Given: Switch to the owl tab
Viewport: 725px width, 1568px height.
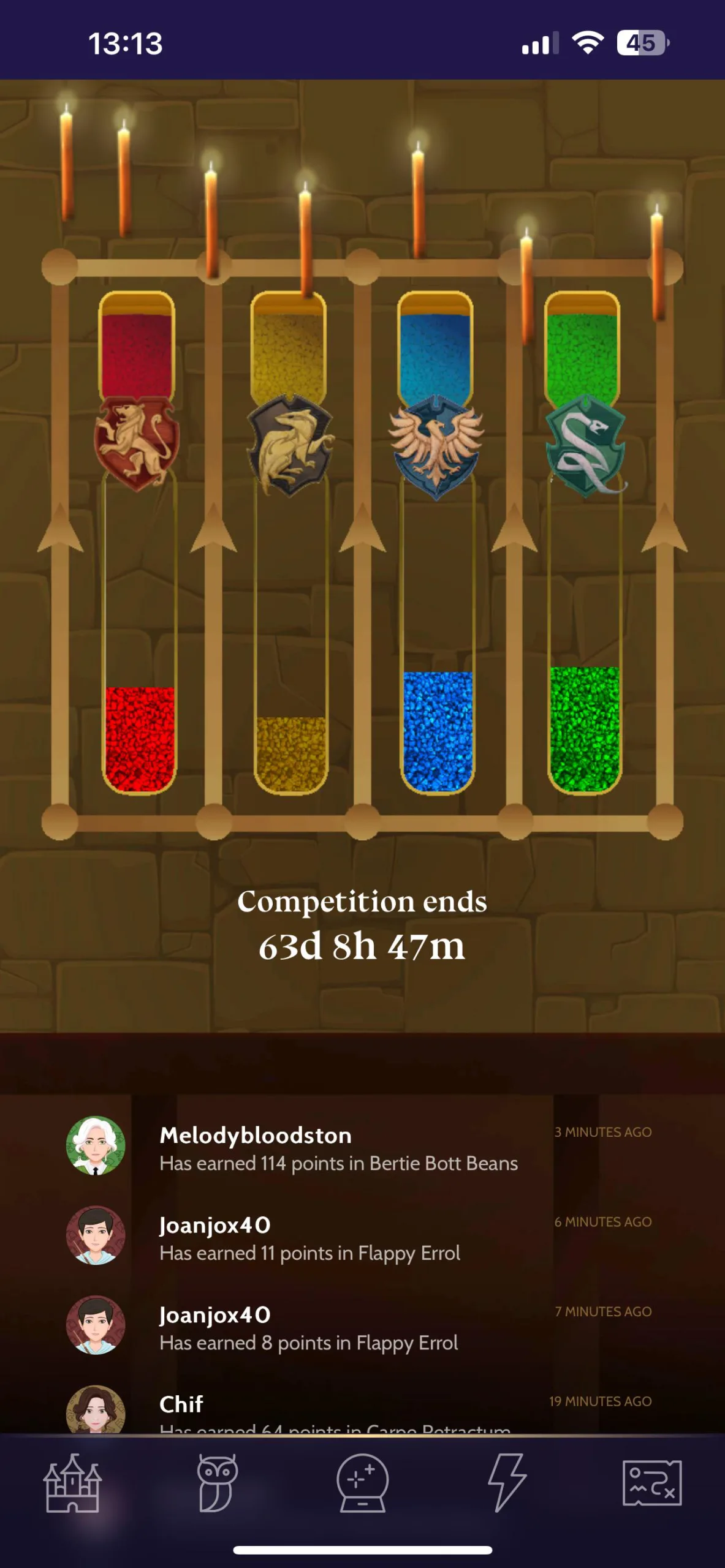Looking at the screenshot, I should [x=217, y=1482].
